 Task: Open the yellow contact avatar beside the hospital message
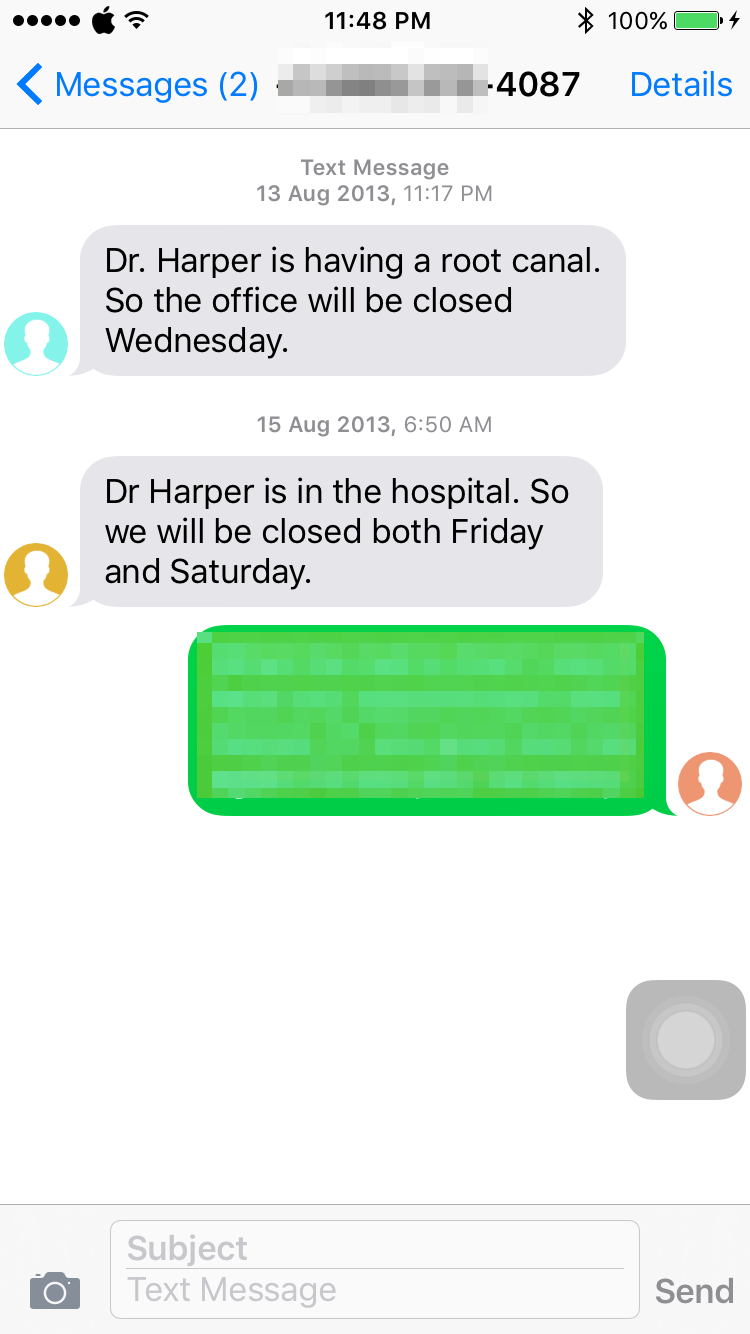coord(36,574)
